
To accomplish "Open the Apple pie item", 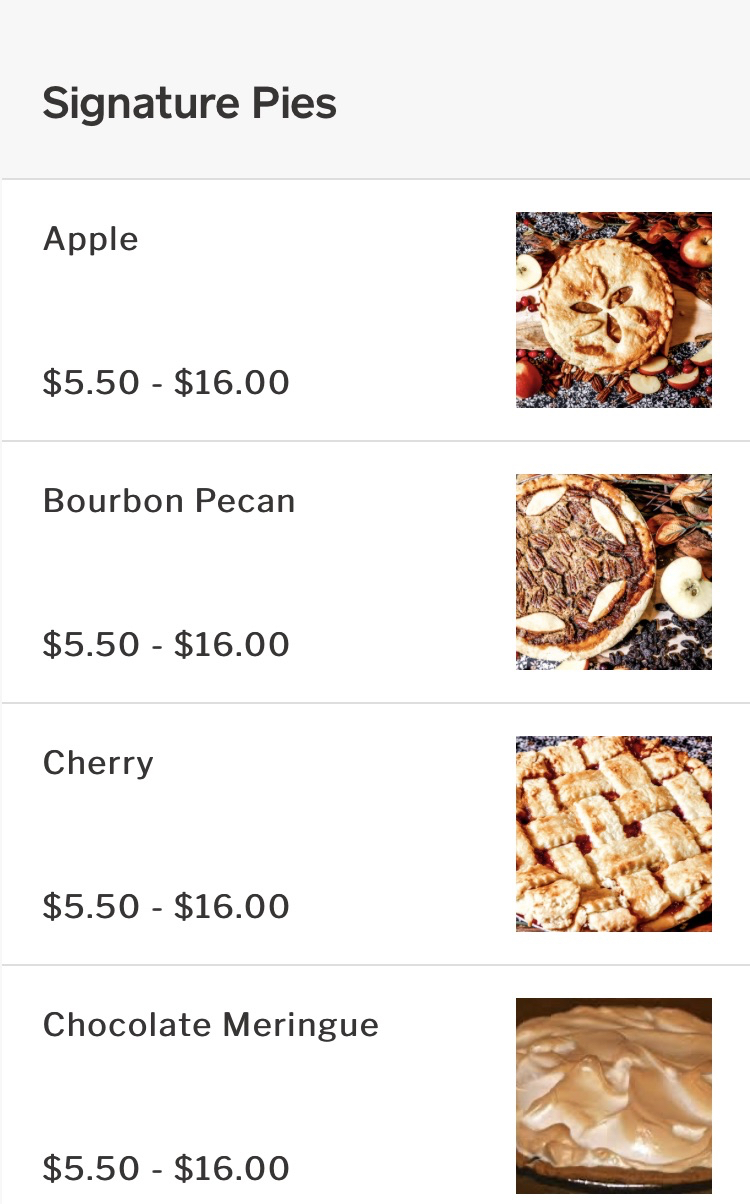I will tap(91, 240).
